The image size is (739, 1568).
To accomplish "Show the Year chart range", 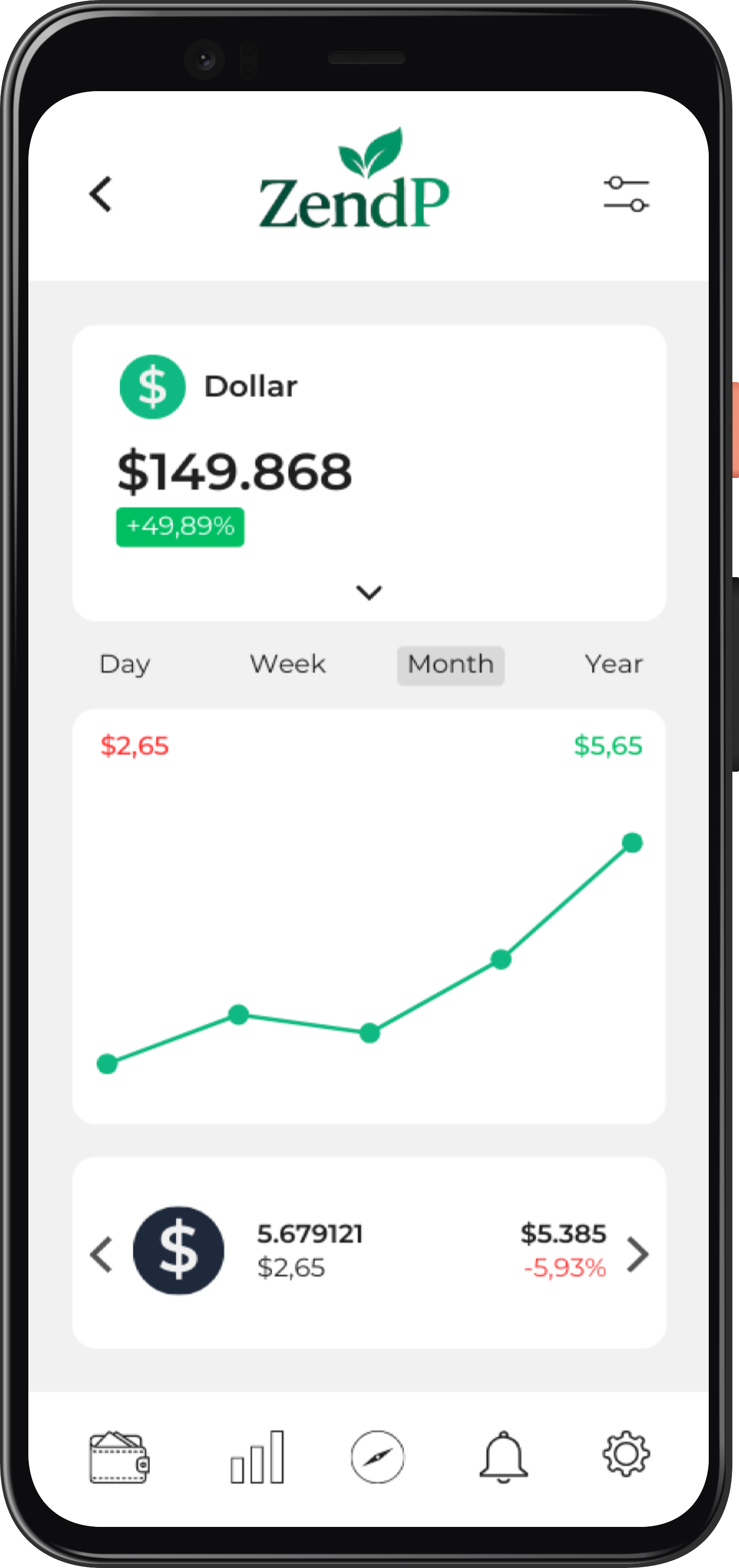I will tap(613, 664).
